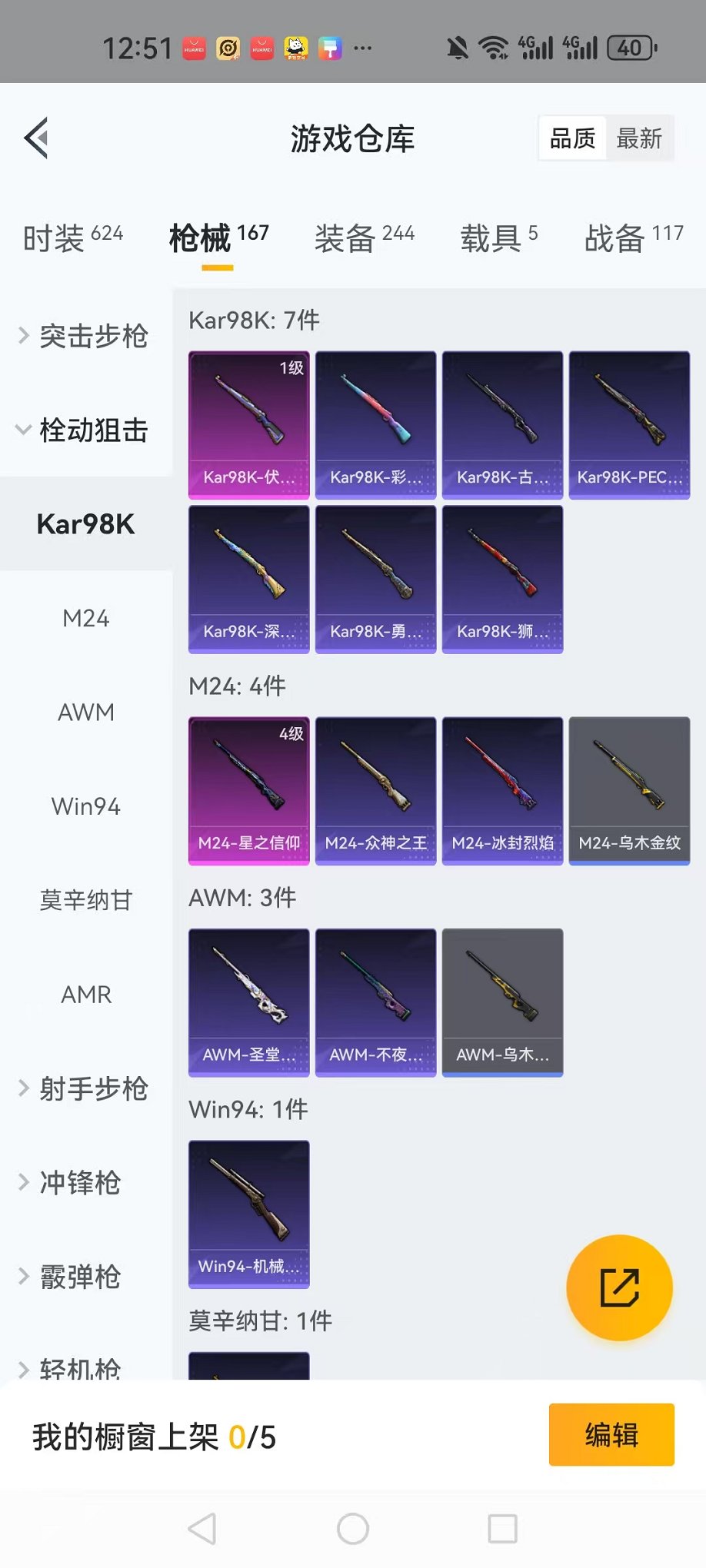
Task: Switch to the 时装 tab
Action: (x=72, y=238)
